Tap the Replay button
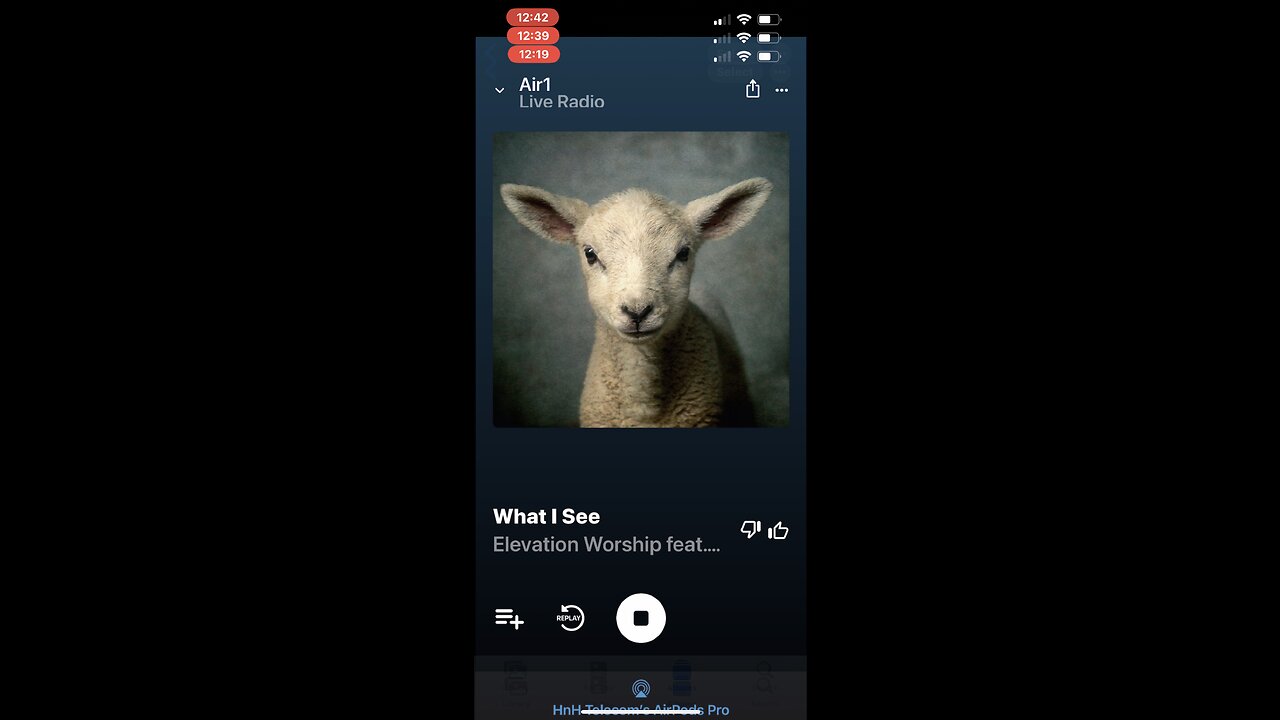Viewport: 1280px width, 720px height. 570,618
